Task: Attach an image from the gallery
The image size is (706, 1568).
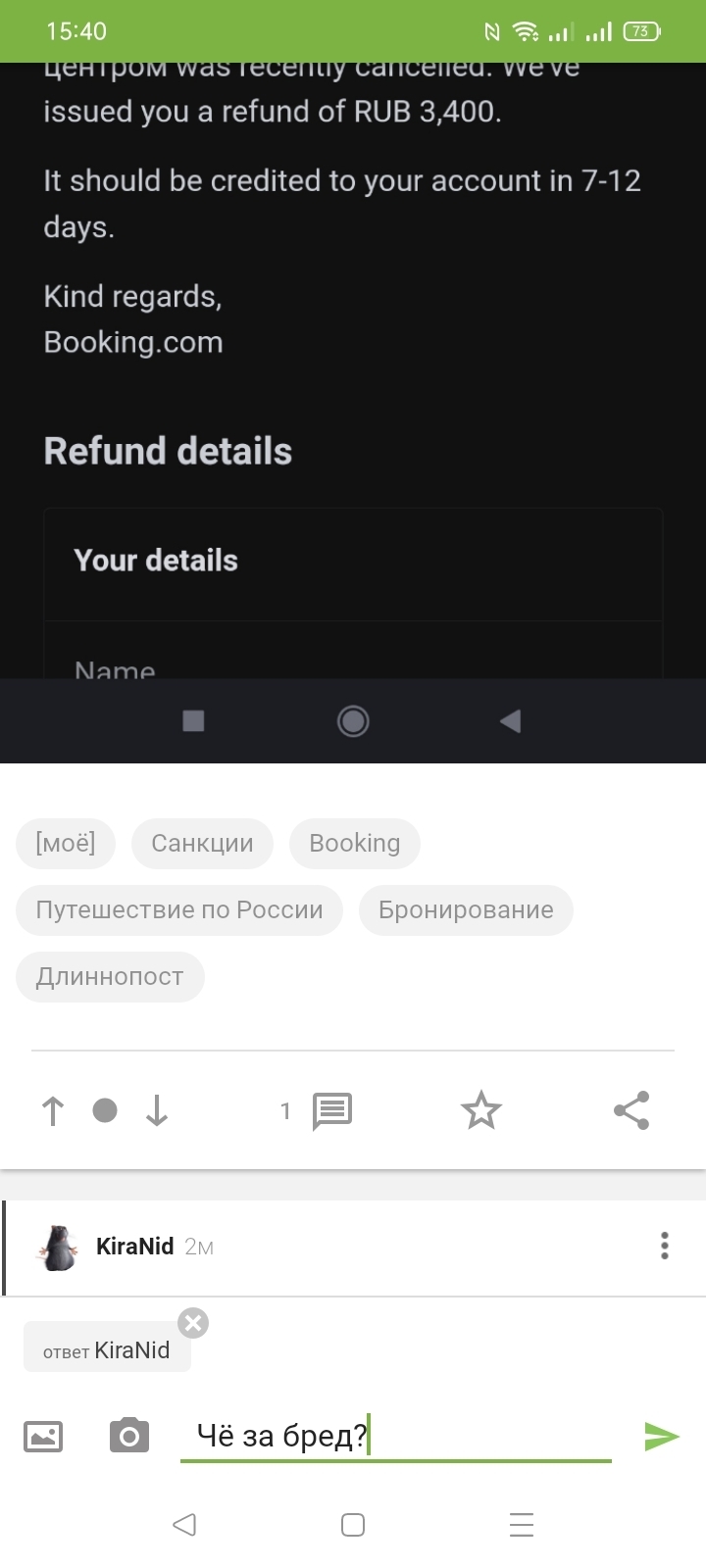Action: 43,1437
